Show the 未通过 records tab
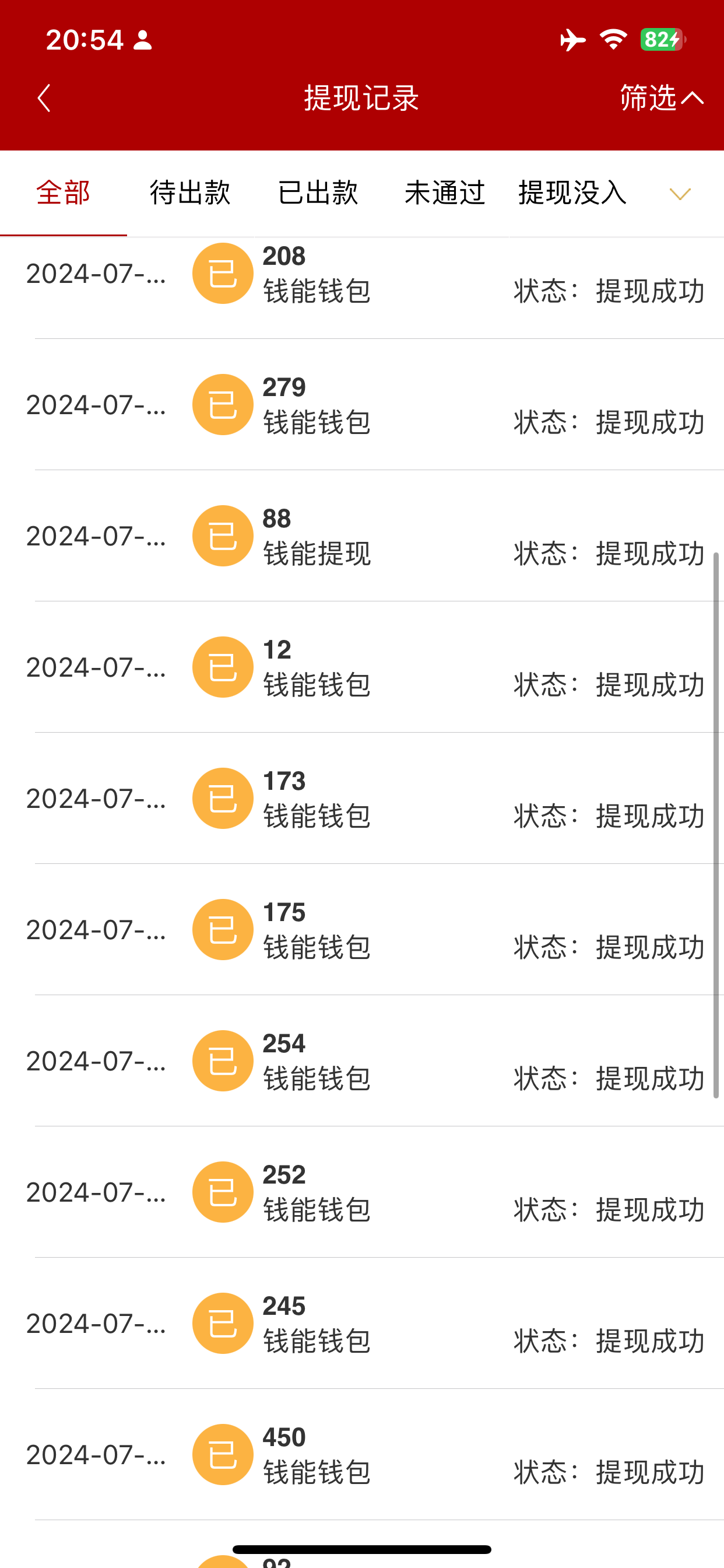Image resolution: width=724 pixels, height=1568 pixels. coord(445,193)
